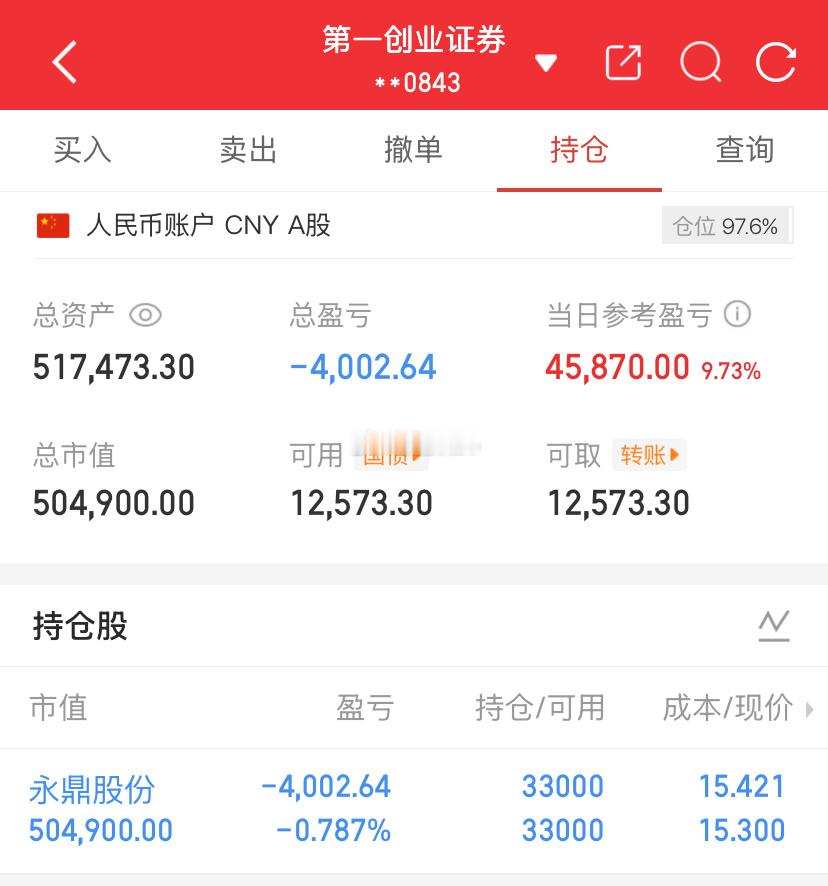Tap the China flag account icon

[x=53, y=225]
